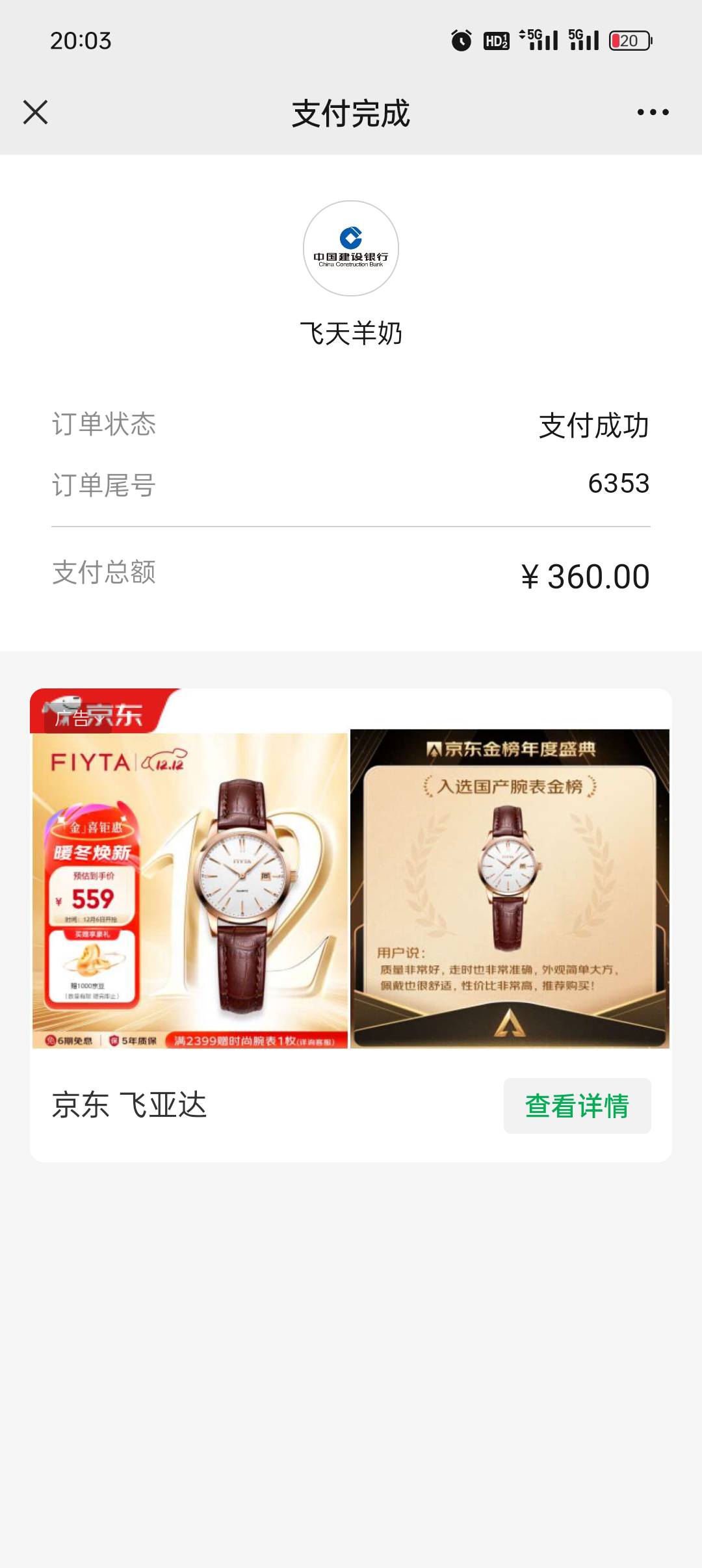Image resolution: width=702 pixels, height=1568 pixels.
Task: Close the payment complete page
Action: click(36, 112)
